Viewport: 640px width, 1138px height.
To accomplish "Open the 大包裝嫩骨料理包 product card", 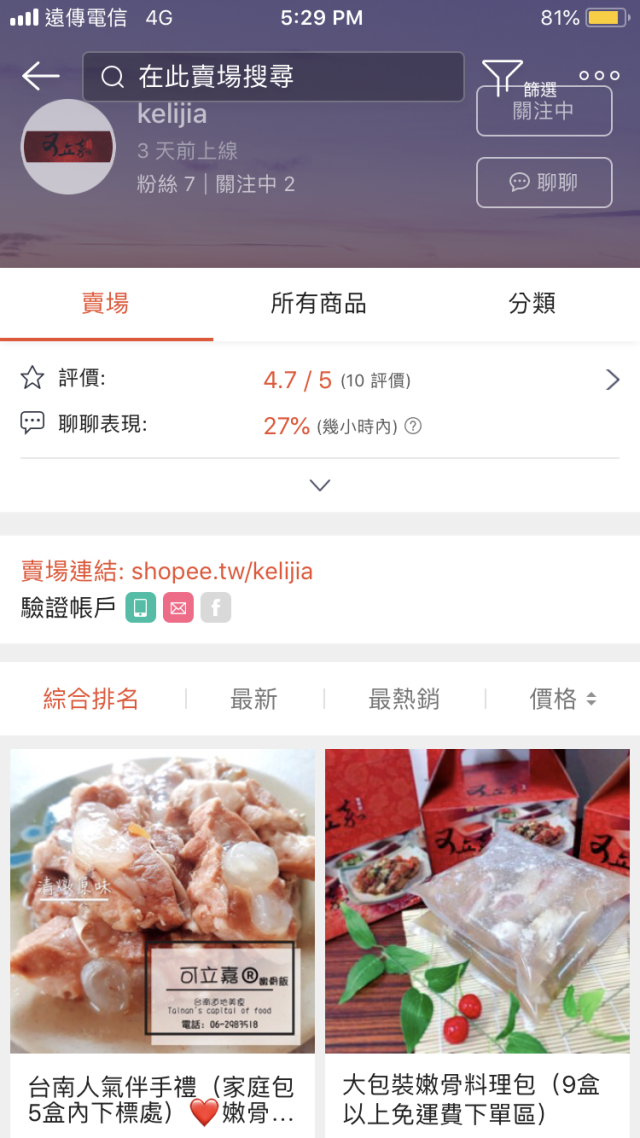I will pos(477,940).
